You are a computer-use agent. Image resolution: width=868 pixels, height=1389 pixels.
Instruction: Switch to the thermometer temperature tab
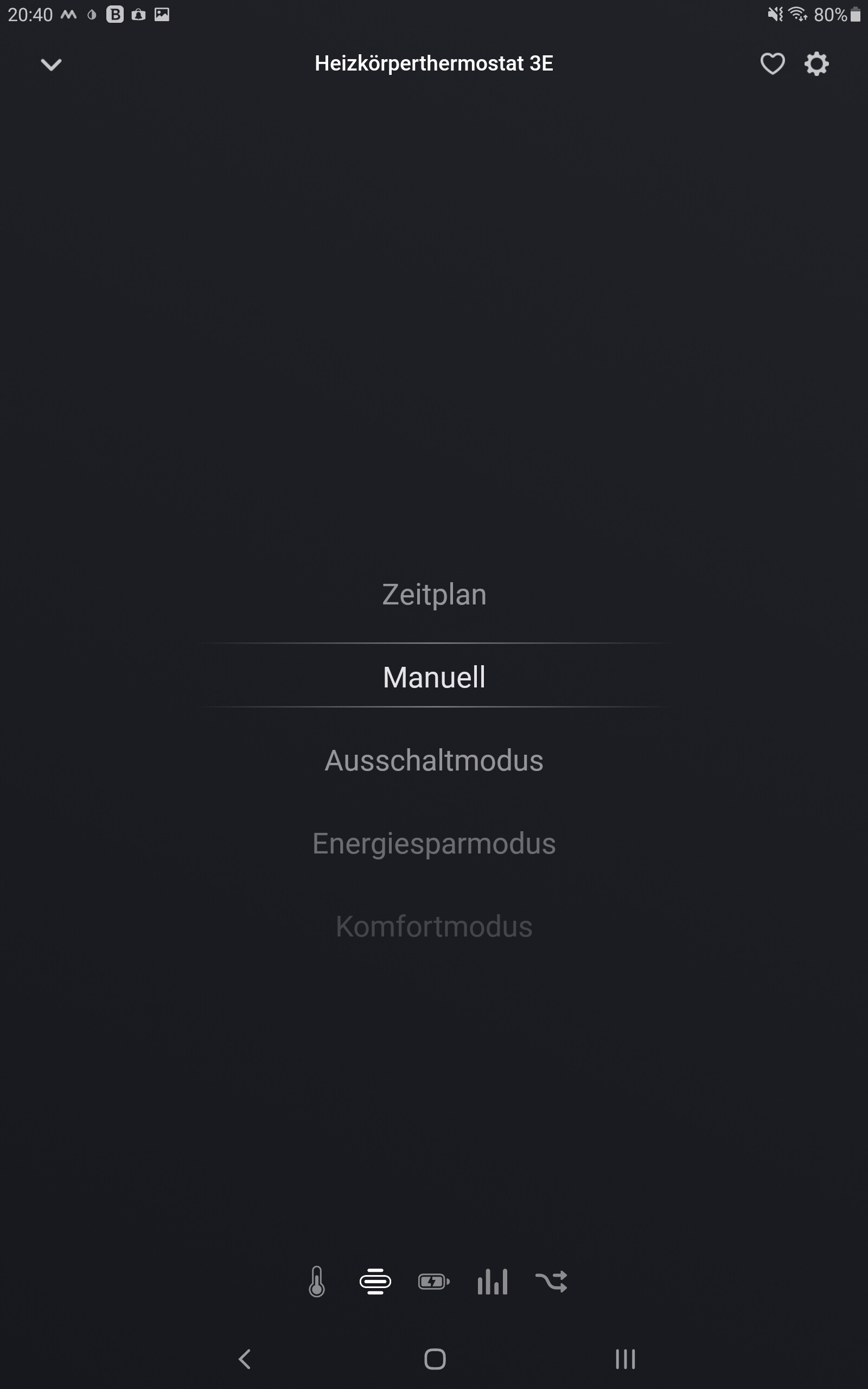[317, 1281]
